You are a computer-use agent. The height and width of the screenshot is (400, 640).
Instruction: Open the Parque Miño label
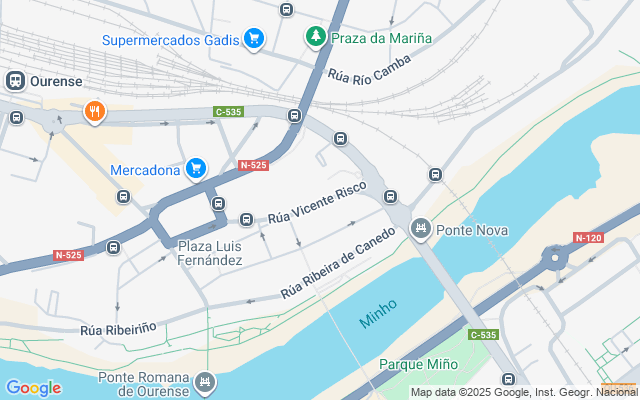tap(418, 364)
